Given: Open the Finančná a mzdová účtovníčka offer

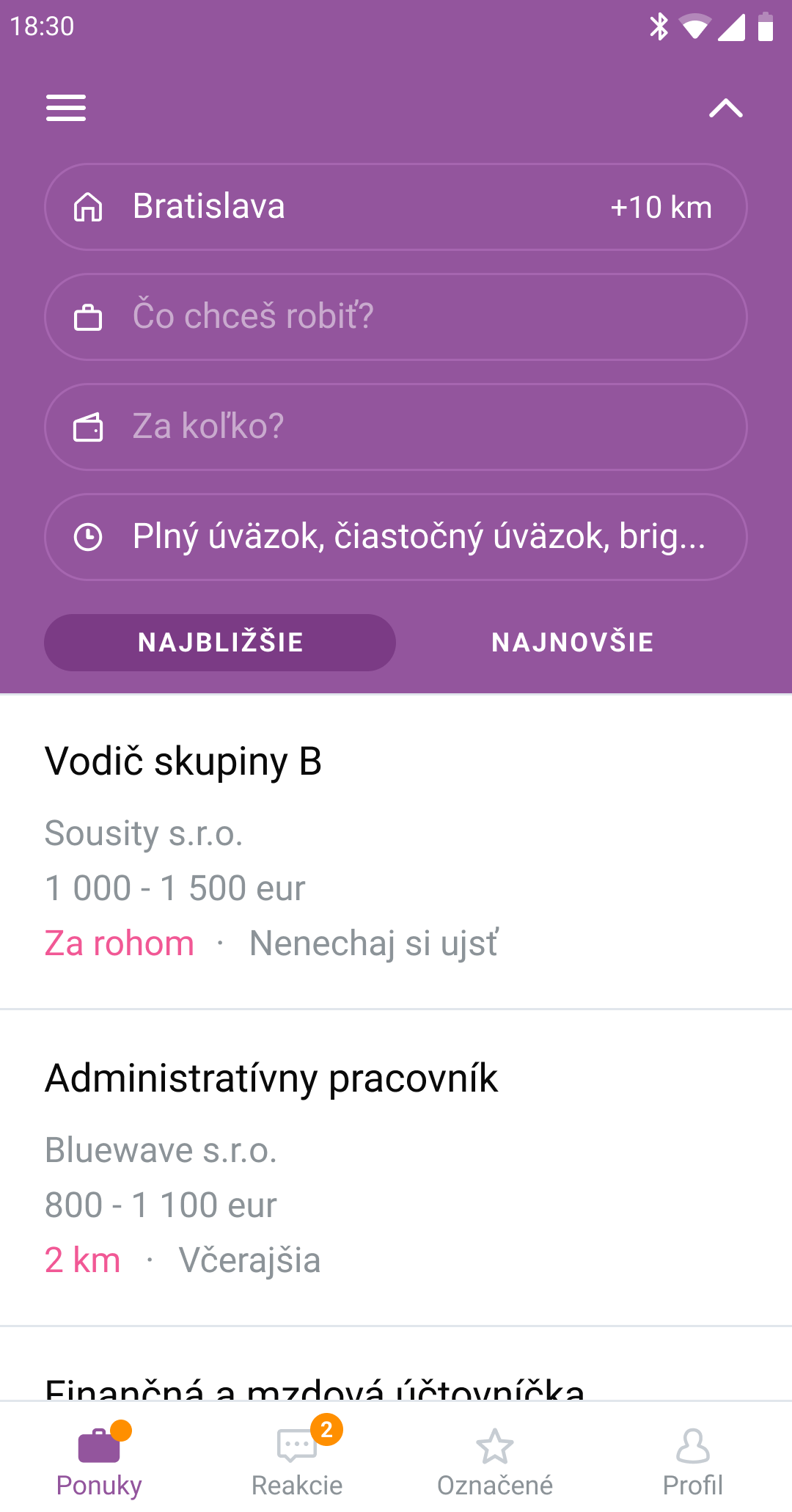Looking at the screenshot, I should 396,1365.
